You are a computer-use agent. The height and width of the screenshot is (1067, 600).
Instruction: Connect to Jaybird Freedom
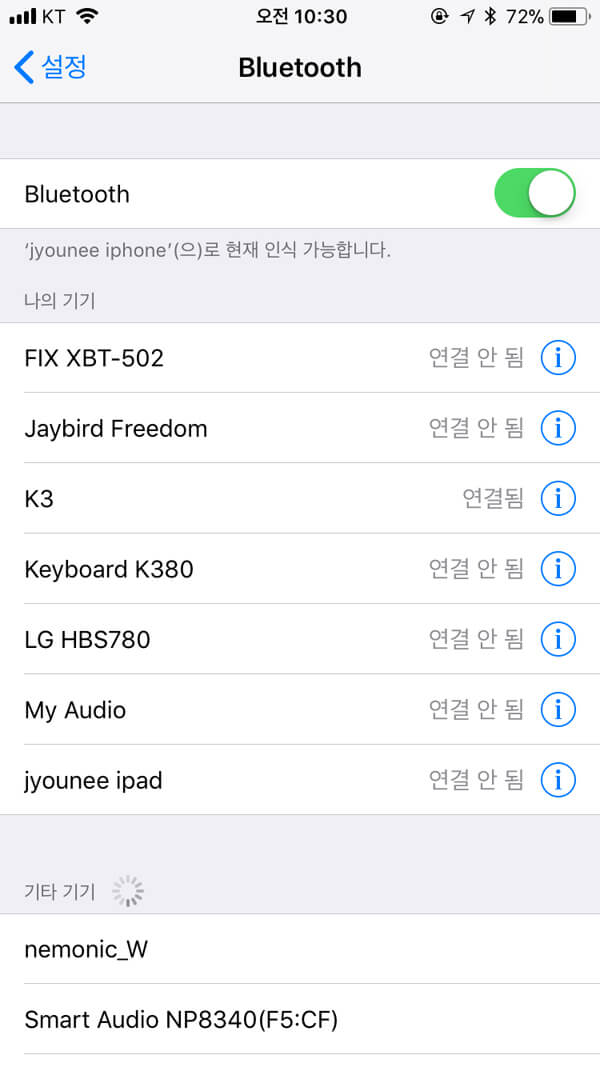point(272,428)
